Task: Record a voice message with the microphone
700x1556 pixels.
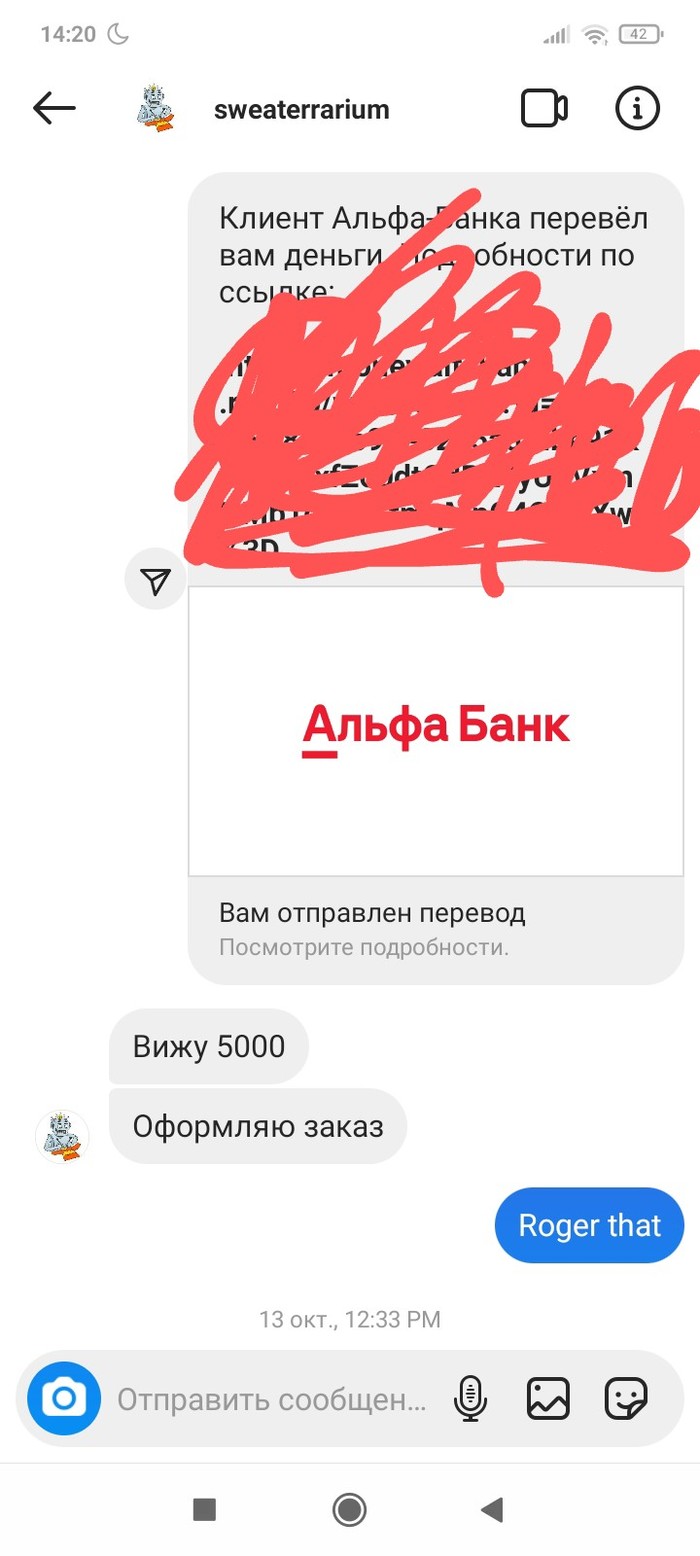Action: point(470,1398)
